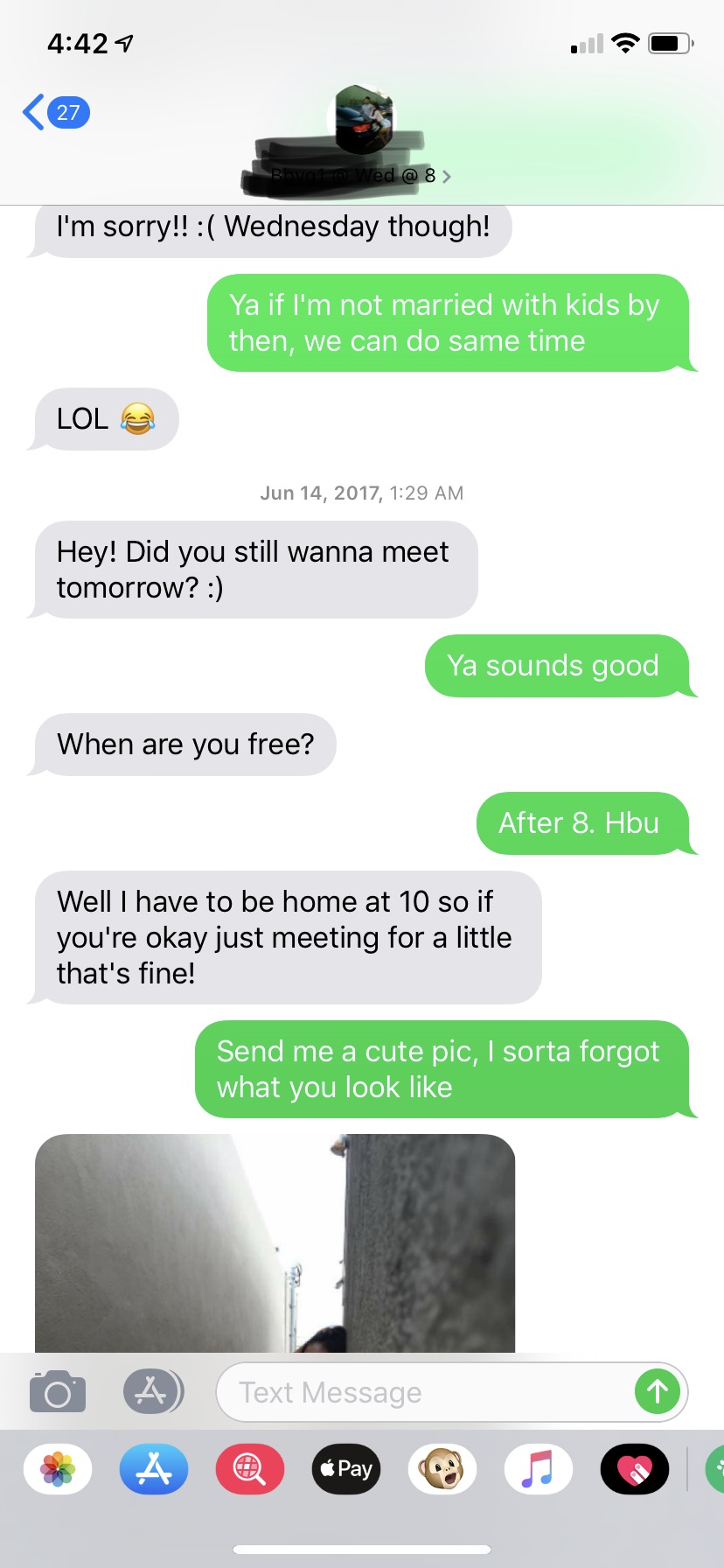Image resolution: width=724 pixels, height=1568 pixels.
Task: Open the App Store for iMessage
Action: [154, 1469]
